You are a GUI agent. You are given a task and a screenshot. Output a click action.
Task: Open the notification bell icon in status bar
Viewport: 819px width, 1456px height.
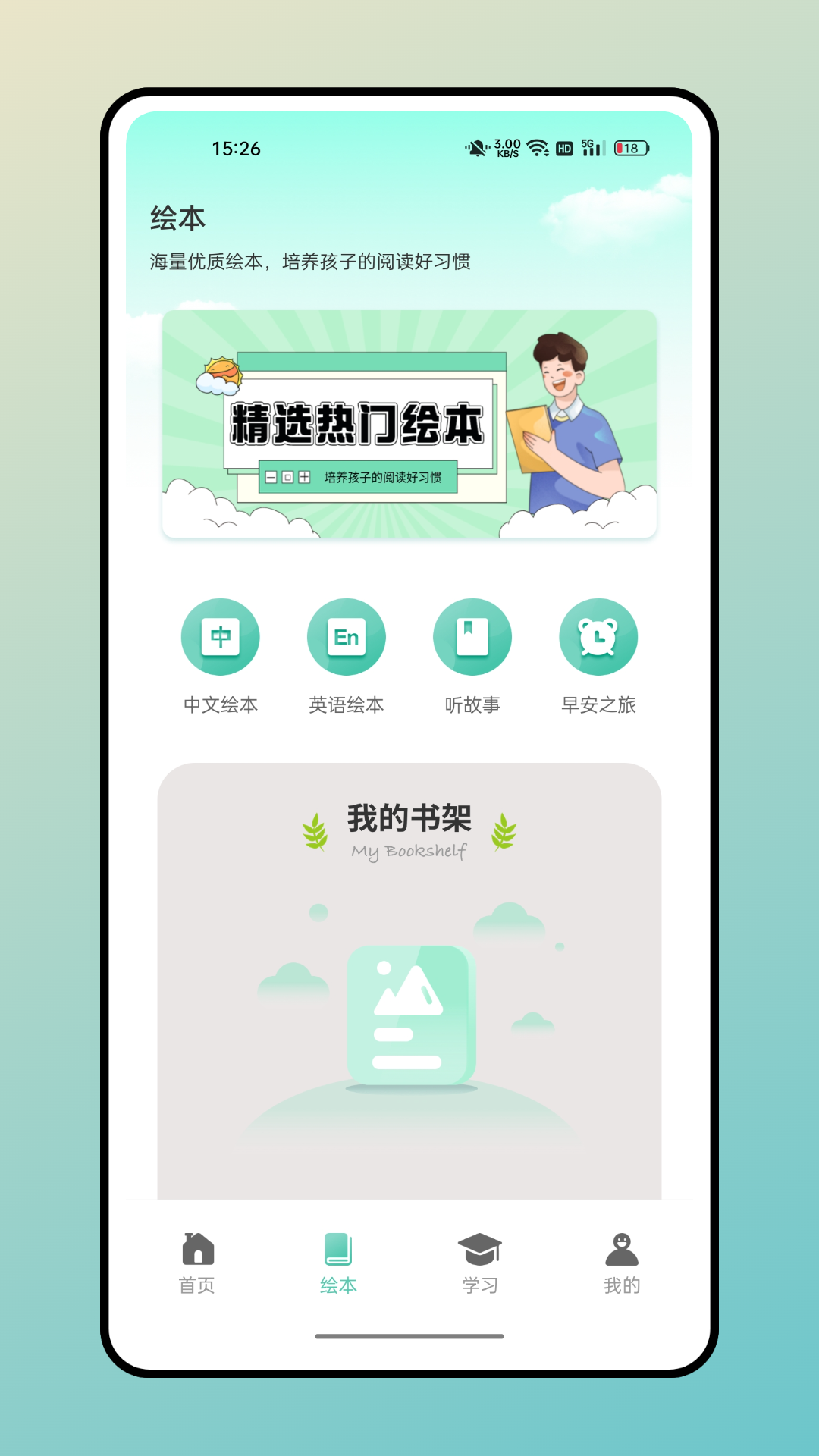coord(477,149)
